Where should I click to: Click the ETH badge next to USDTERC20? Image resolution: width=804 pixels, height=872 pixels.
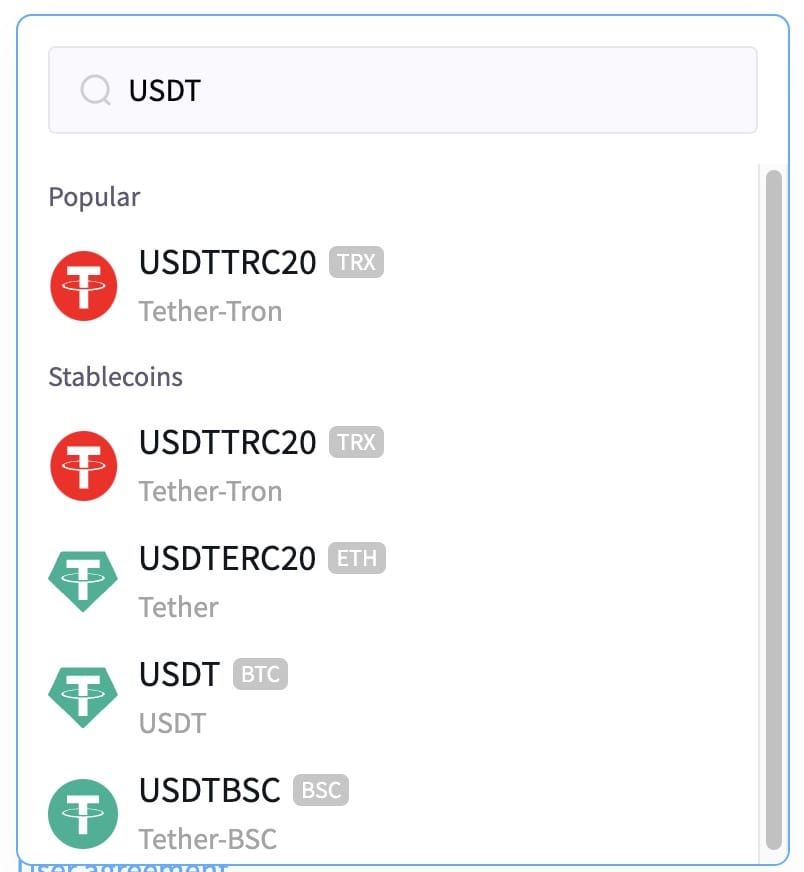click(x=356, y=558)
